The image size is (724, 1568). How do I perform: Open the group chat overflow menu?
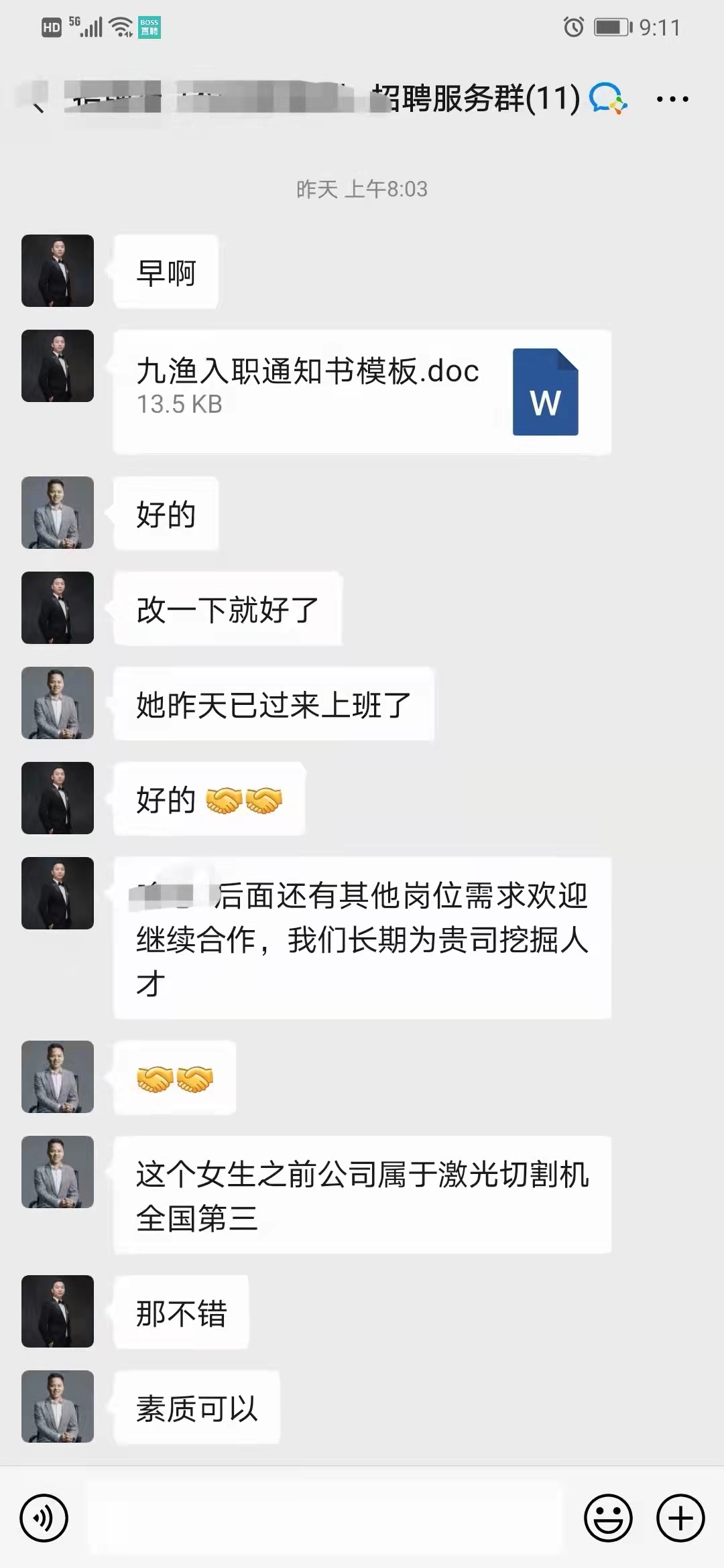[x=672, y=99]
